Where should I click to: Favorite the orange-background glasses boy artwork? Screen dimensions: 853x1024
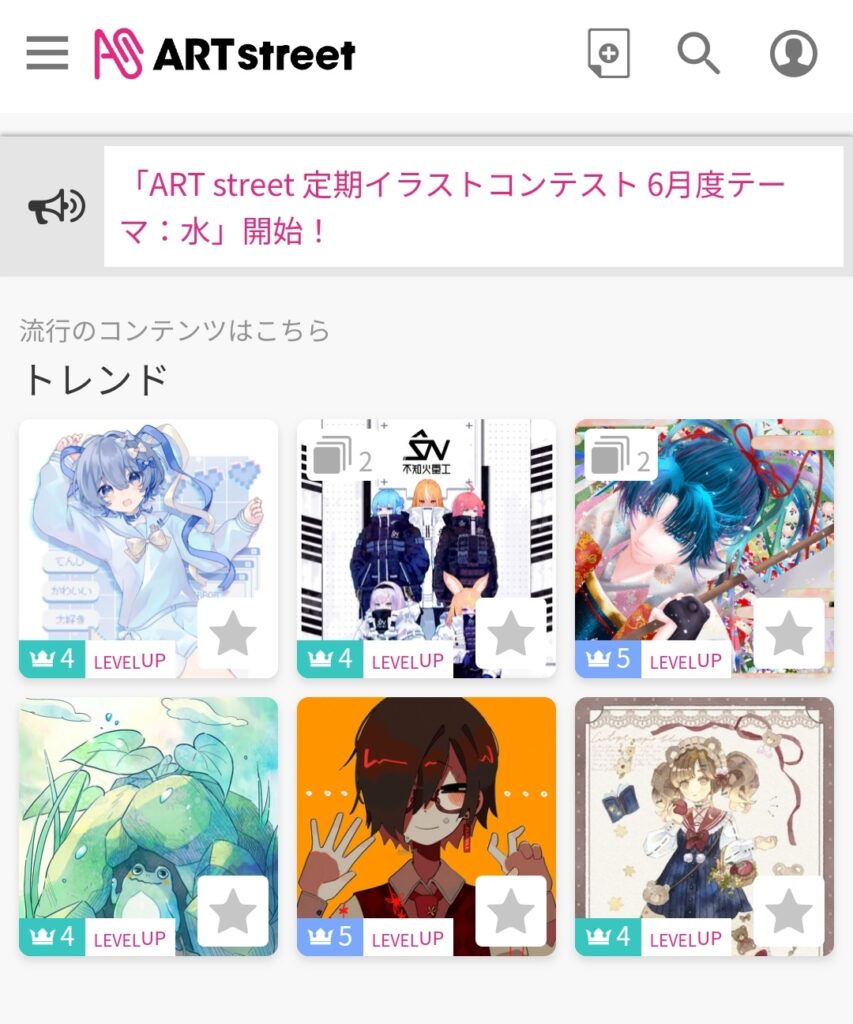point(511,911)
